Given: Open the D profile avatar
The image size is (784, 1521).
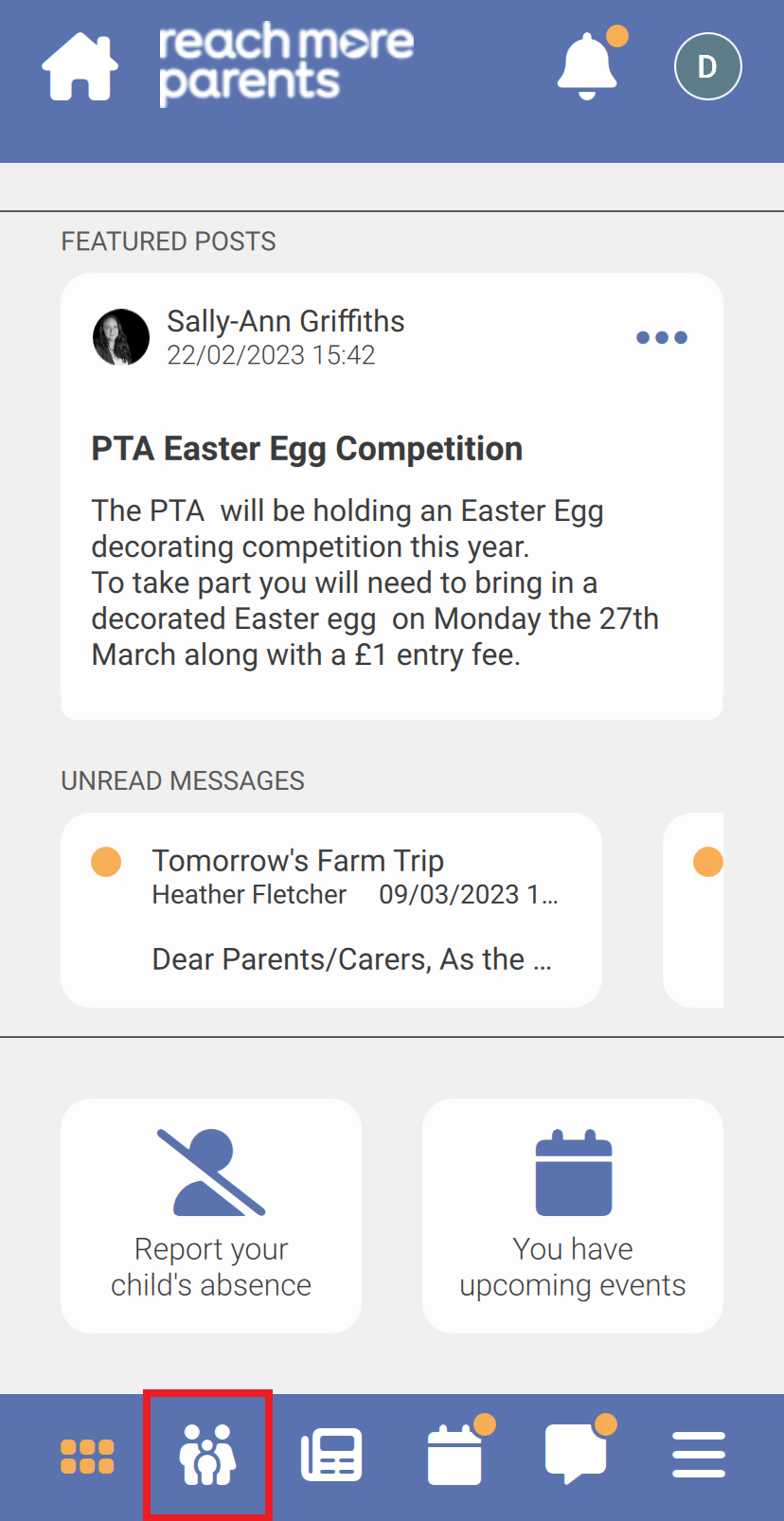Looking at the screenshot, I should tap(707, 66).
